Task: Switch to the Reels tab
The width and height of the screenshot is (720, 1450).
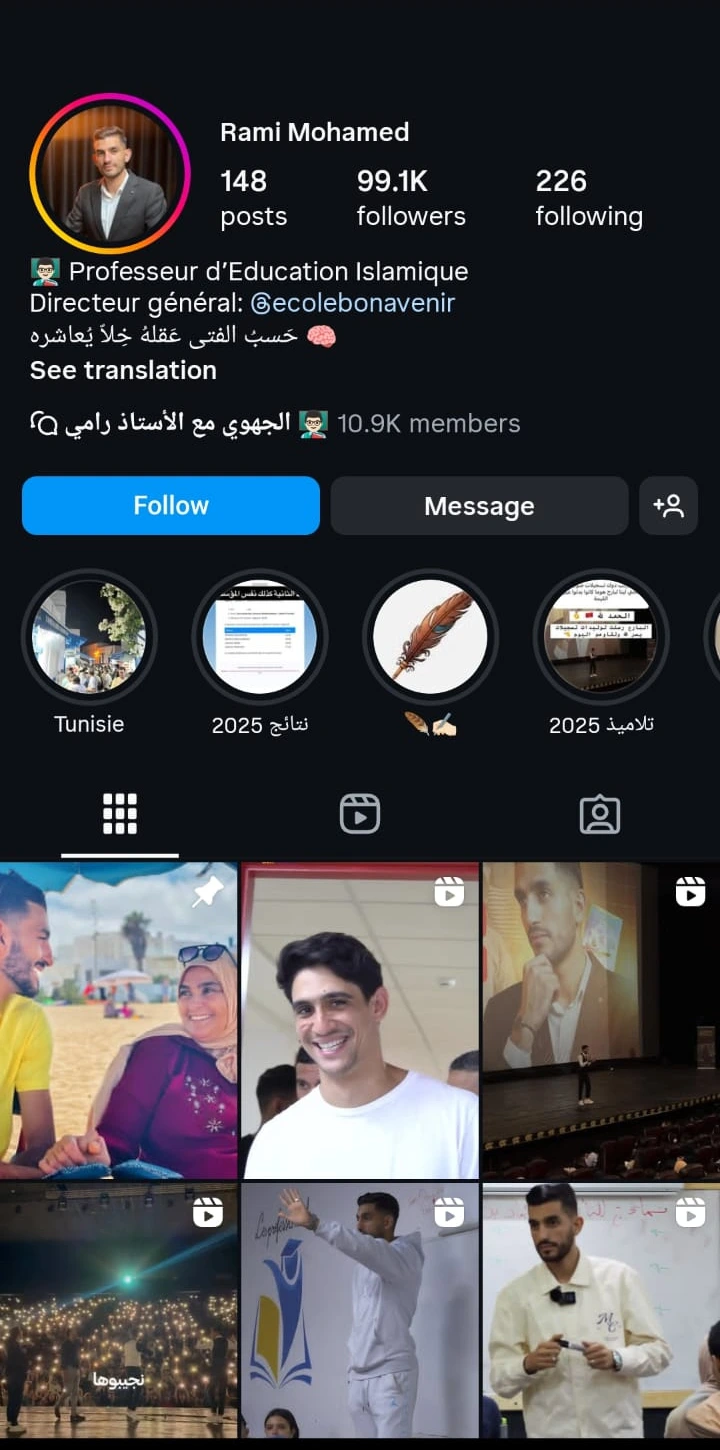Action: coord(360,814)
